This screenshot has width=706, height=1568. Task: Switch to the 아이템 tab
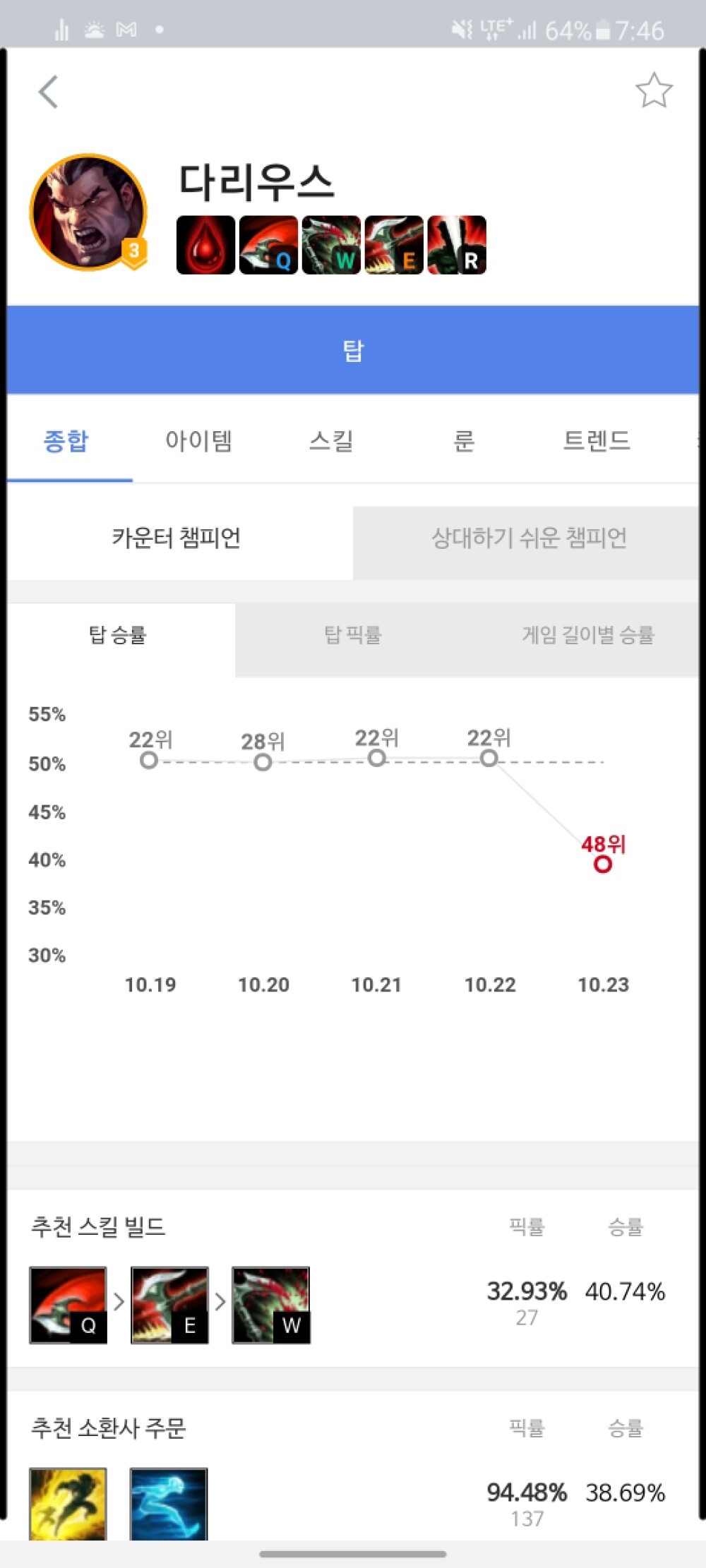[198, 440]
